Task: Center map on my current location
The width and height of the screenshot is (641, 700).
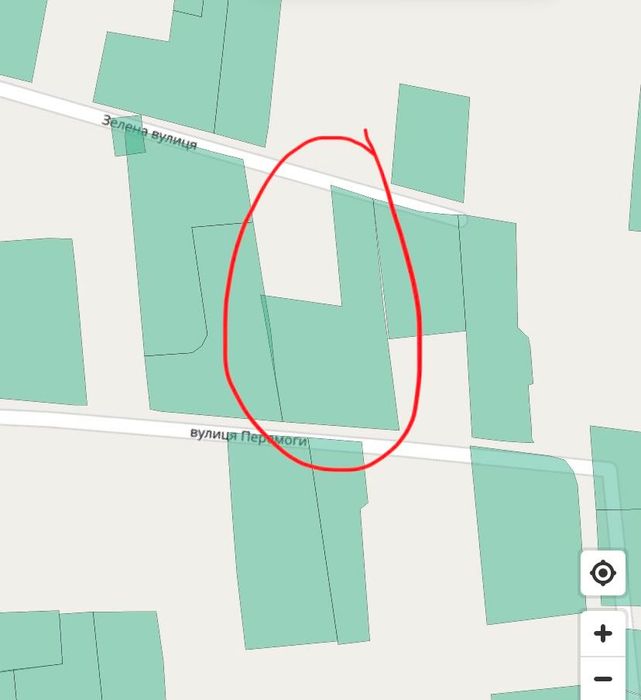Action: tap(603, 573)
